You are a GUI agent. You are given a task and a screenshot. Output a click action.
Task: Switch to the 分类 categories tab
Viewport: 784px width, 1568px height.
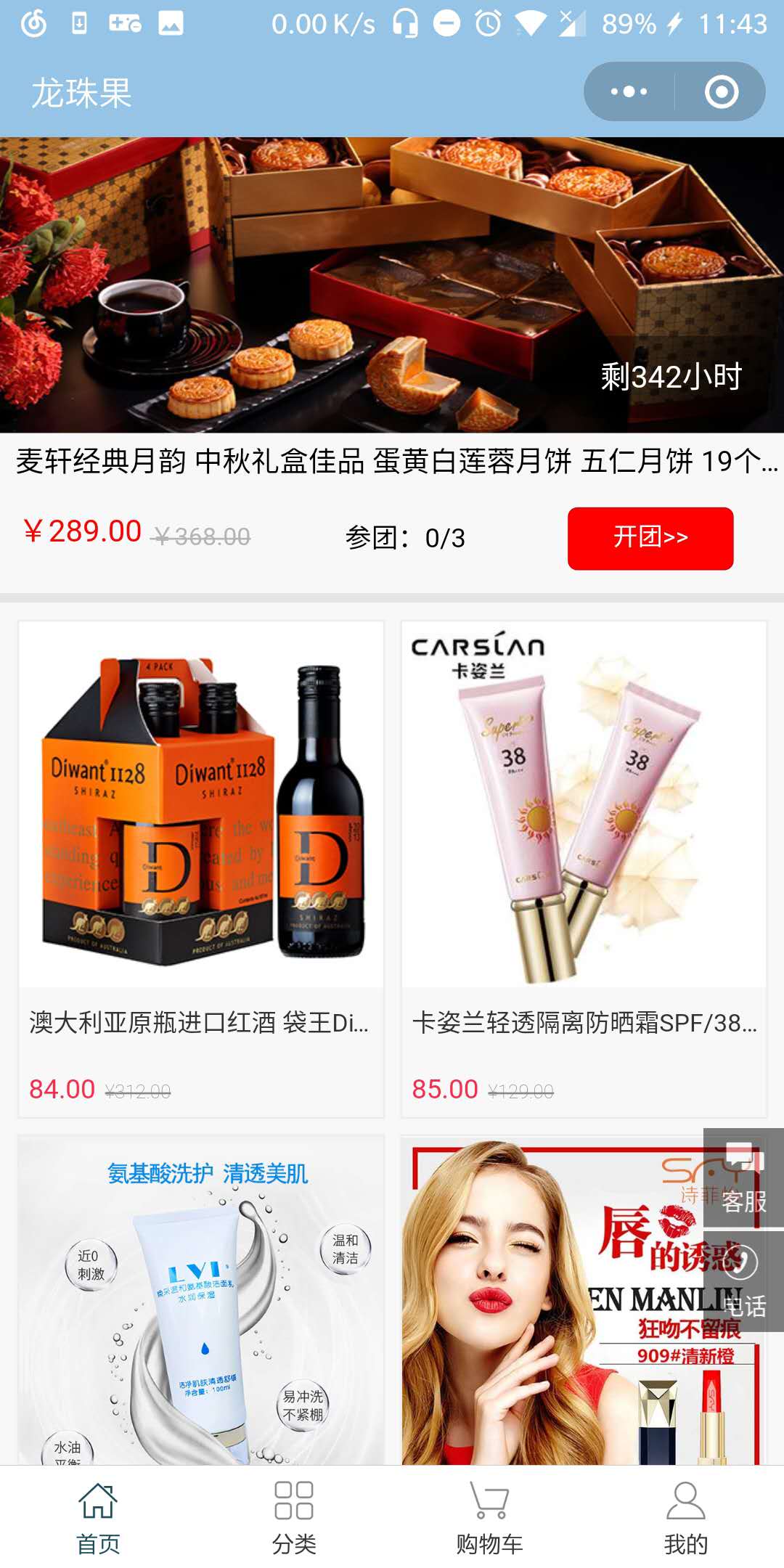(x=294, y=1517)
